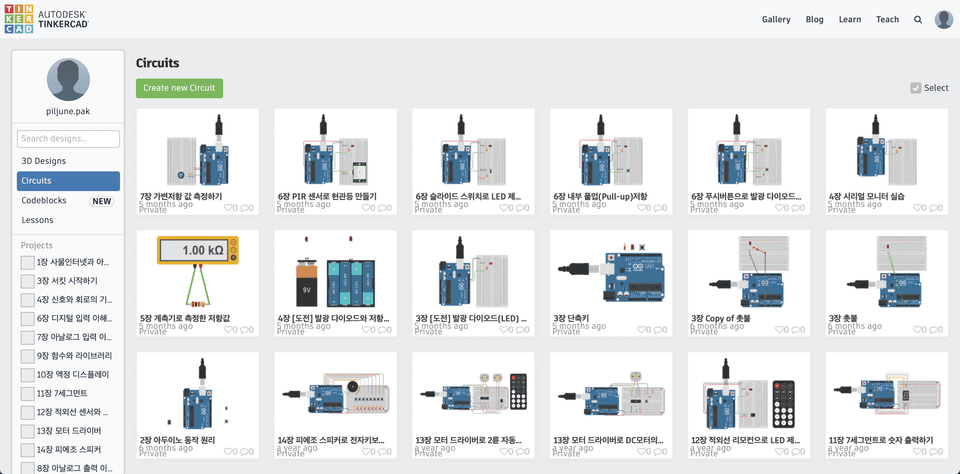Open the Gallery page
This screenshot has height=474, width=960.
pos(776,19)
